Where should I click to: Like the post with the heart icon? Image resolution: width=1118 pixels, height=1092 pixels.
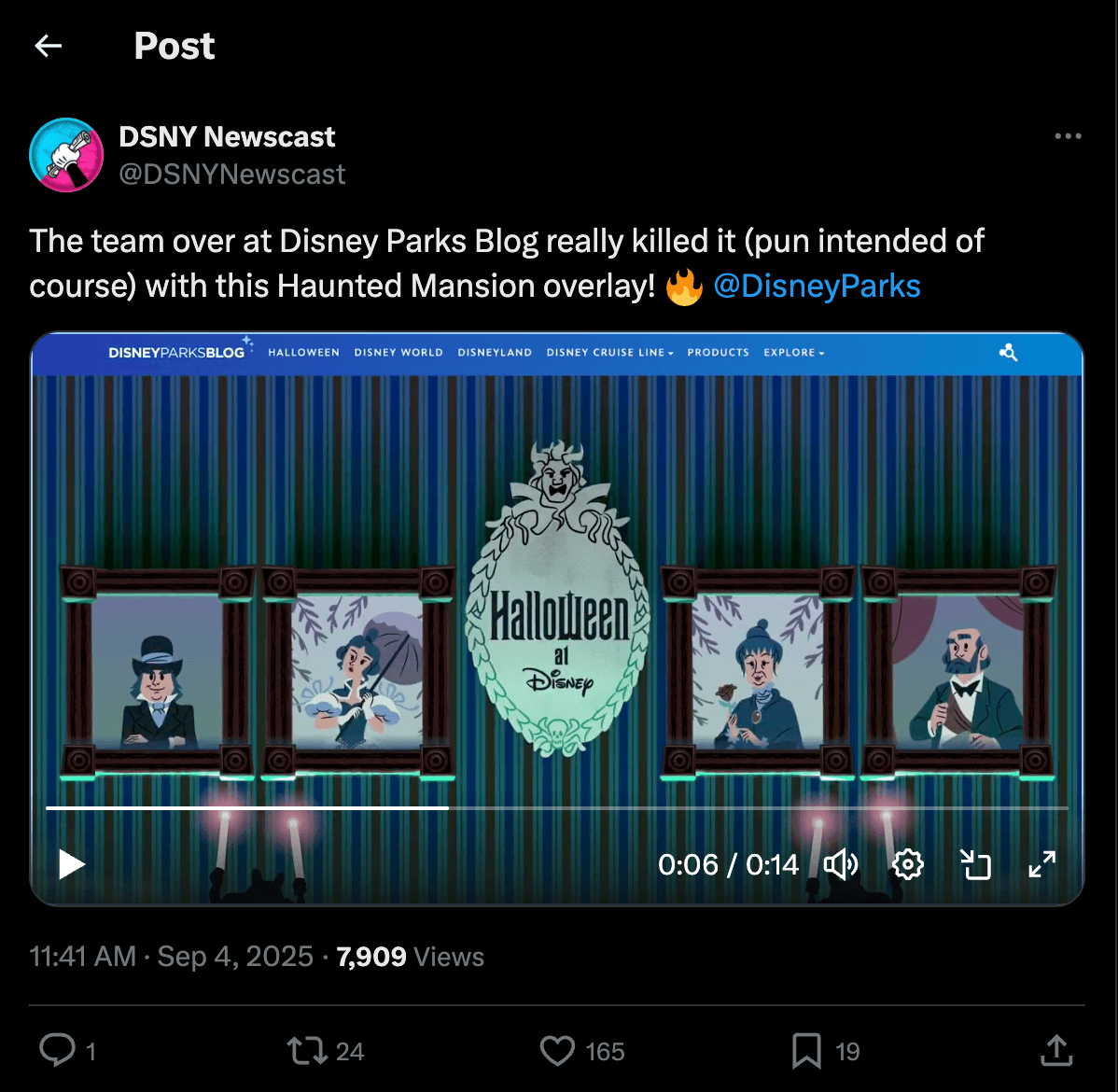coord(558,1051)
